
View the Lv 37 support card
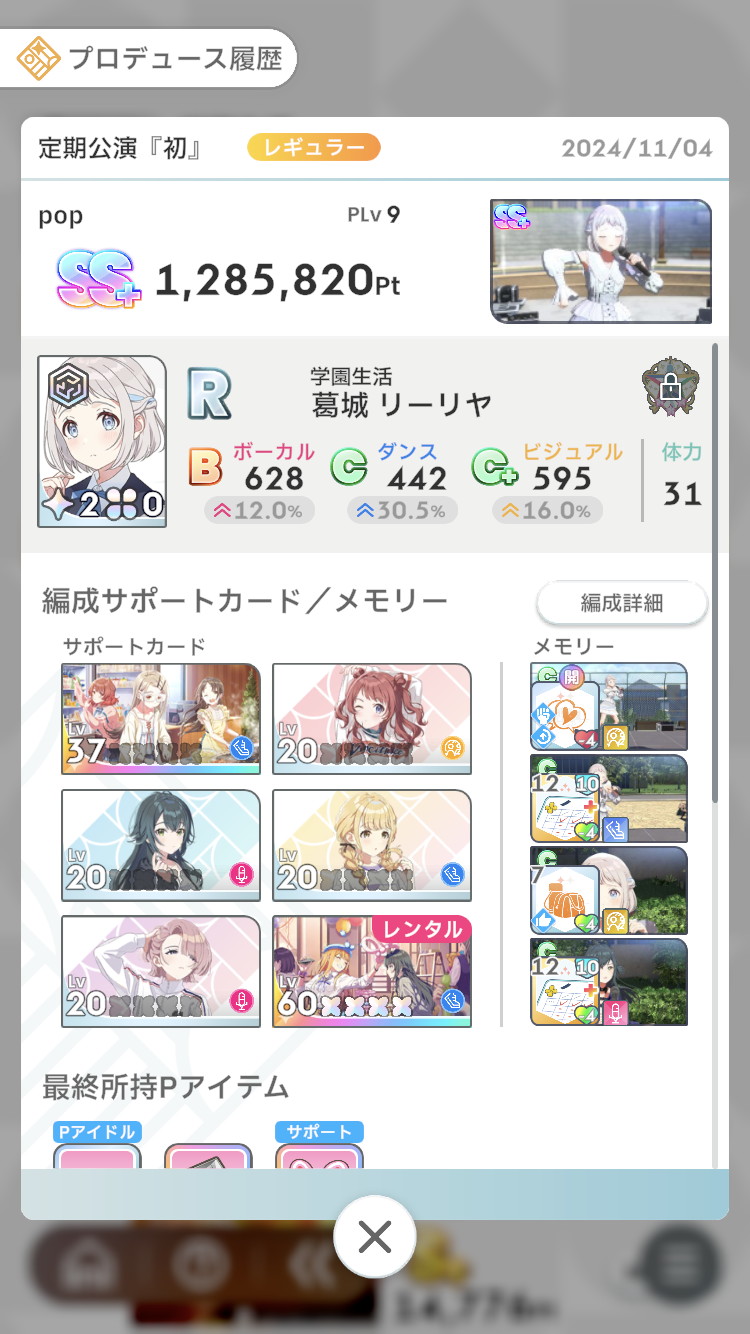(161, 719)
